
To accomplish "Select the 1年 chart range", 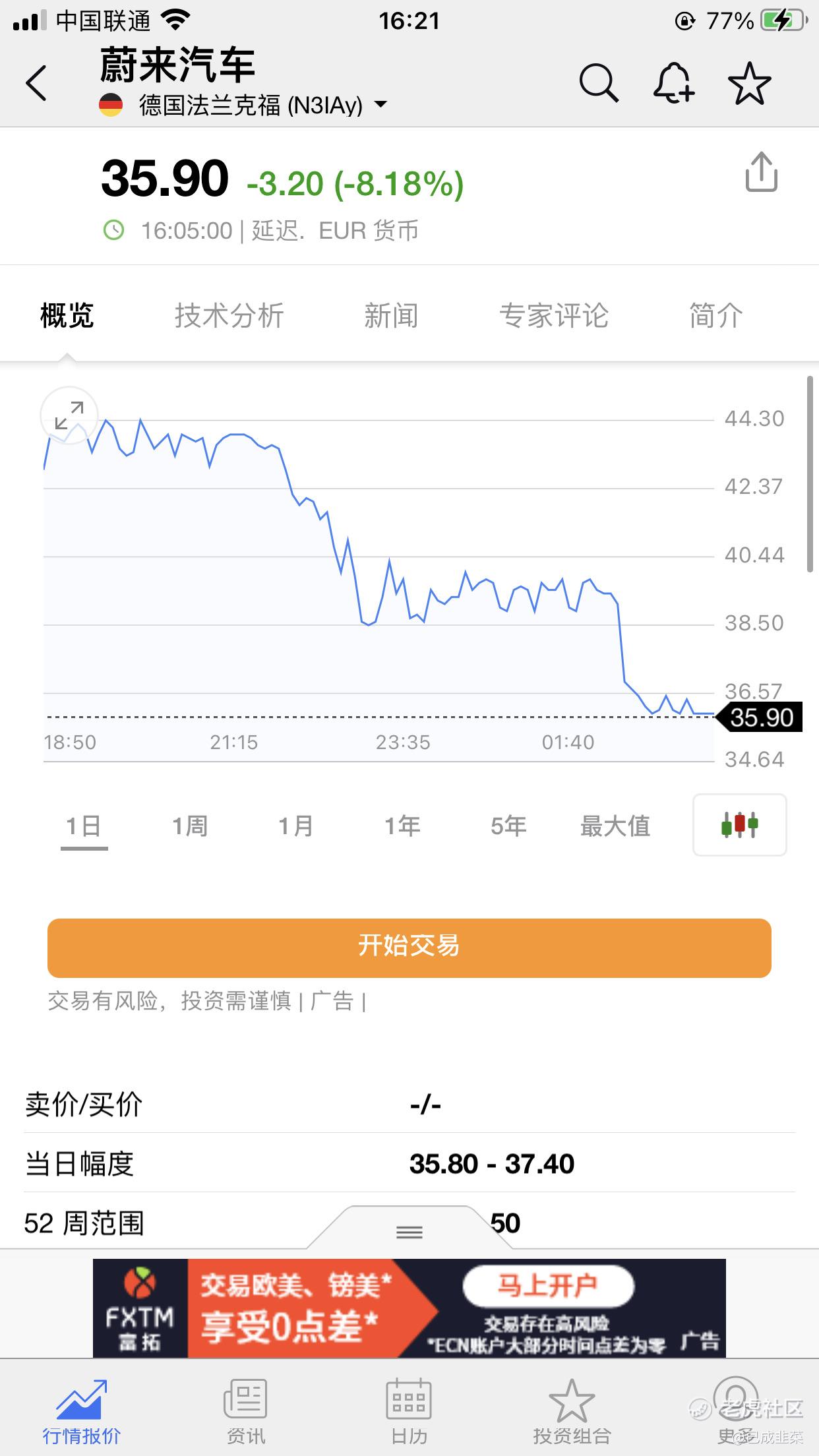I will coord(402,826).
